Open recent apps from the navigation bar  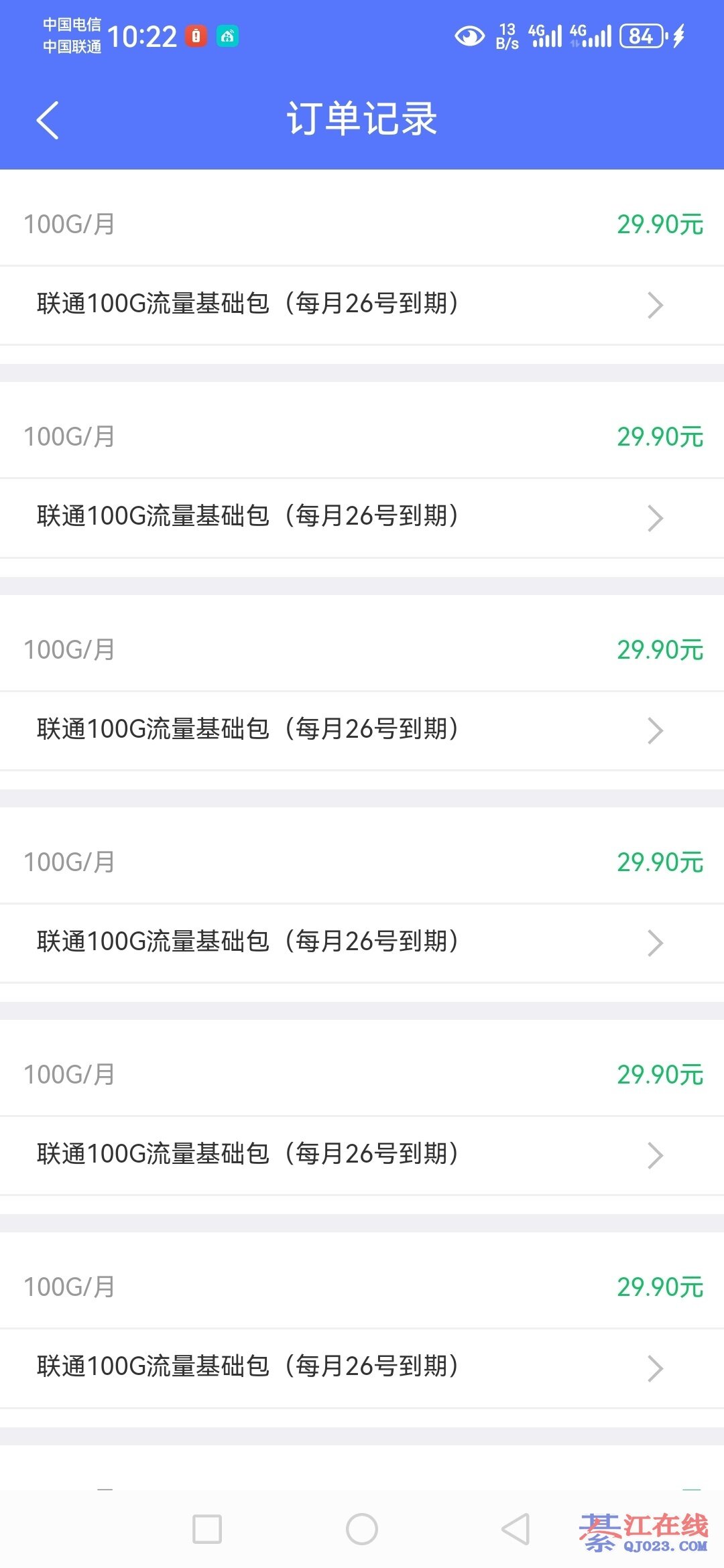pos(207,1529)
